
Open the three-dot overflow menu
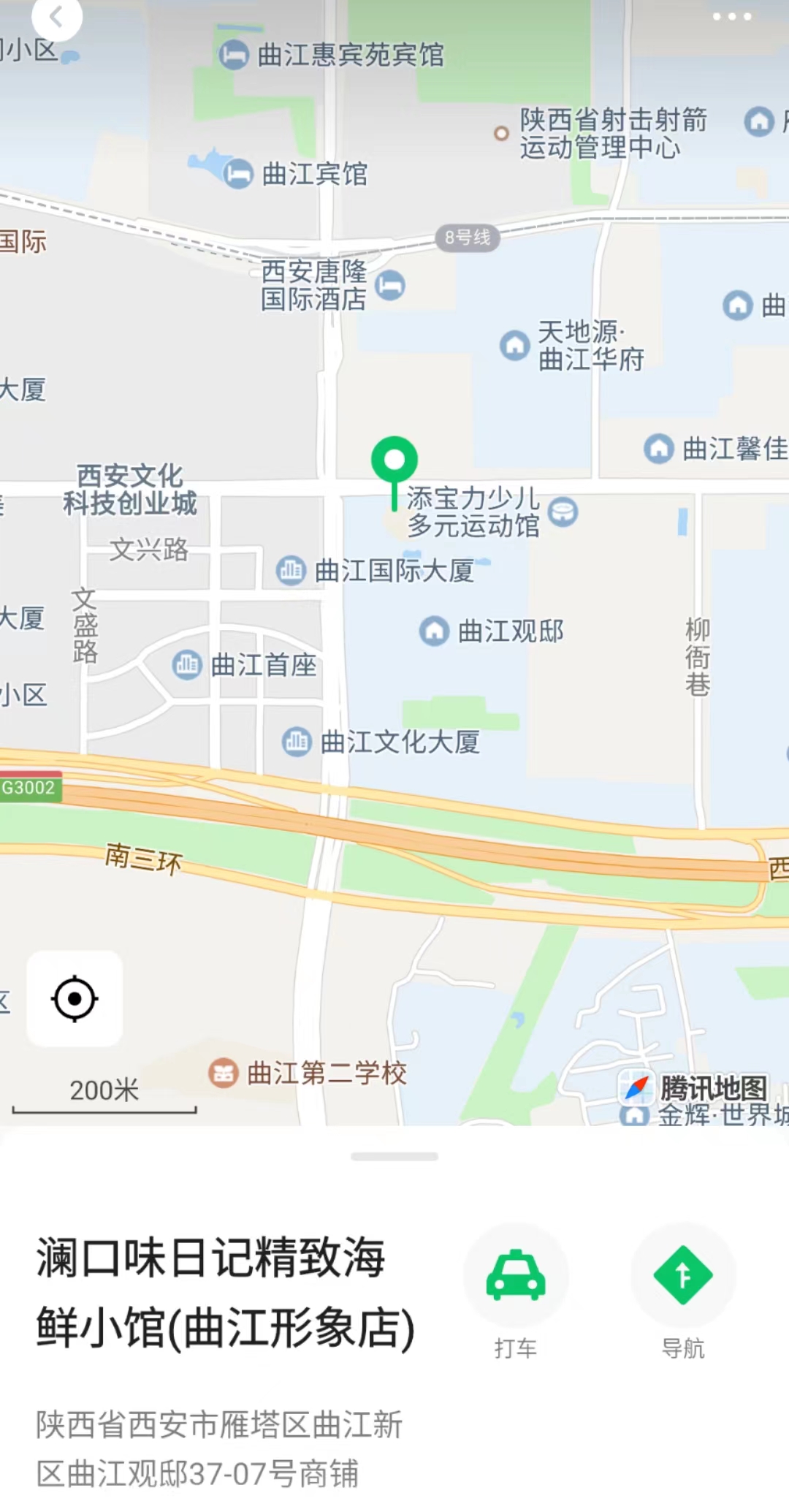click(x=731, y=16)
